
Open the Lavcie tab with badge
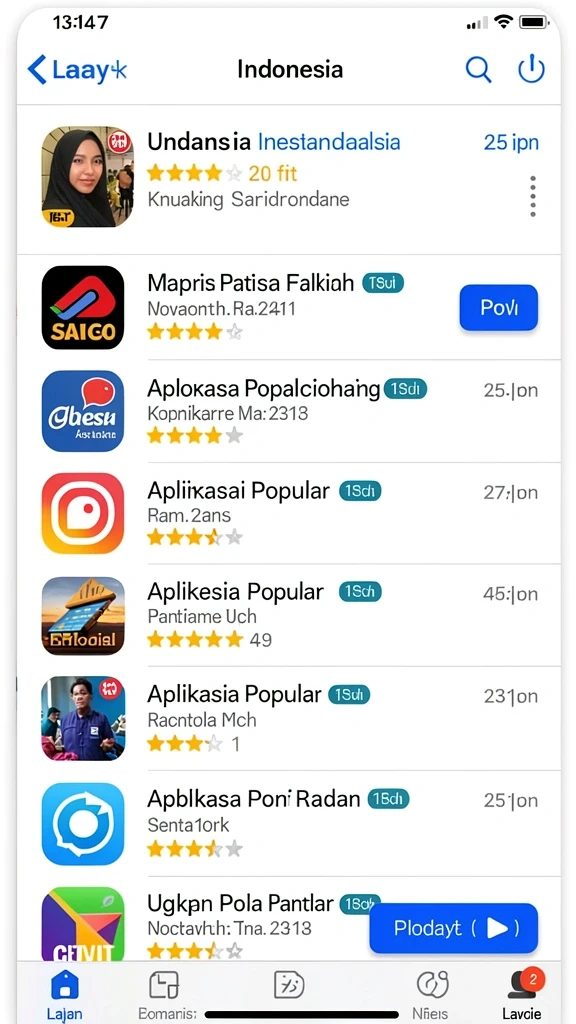coord(522,994)
